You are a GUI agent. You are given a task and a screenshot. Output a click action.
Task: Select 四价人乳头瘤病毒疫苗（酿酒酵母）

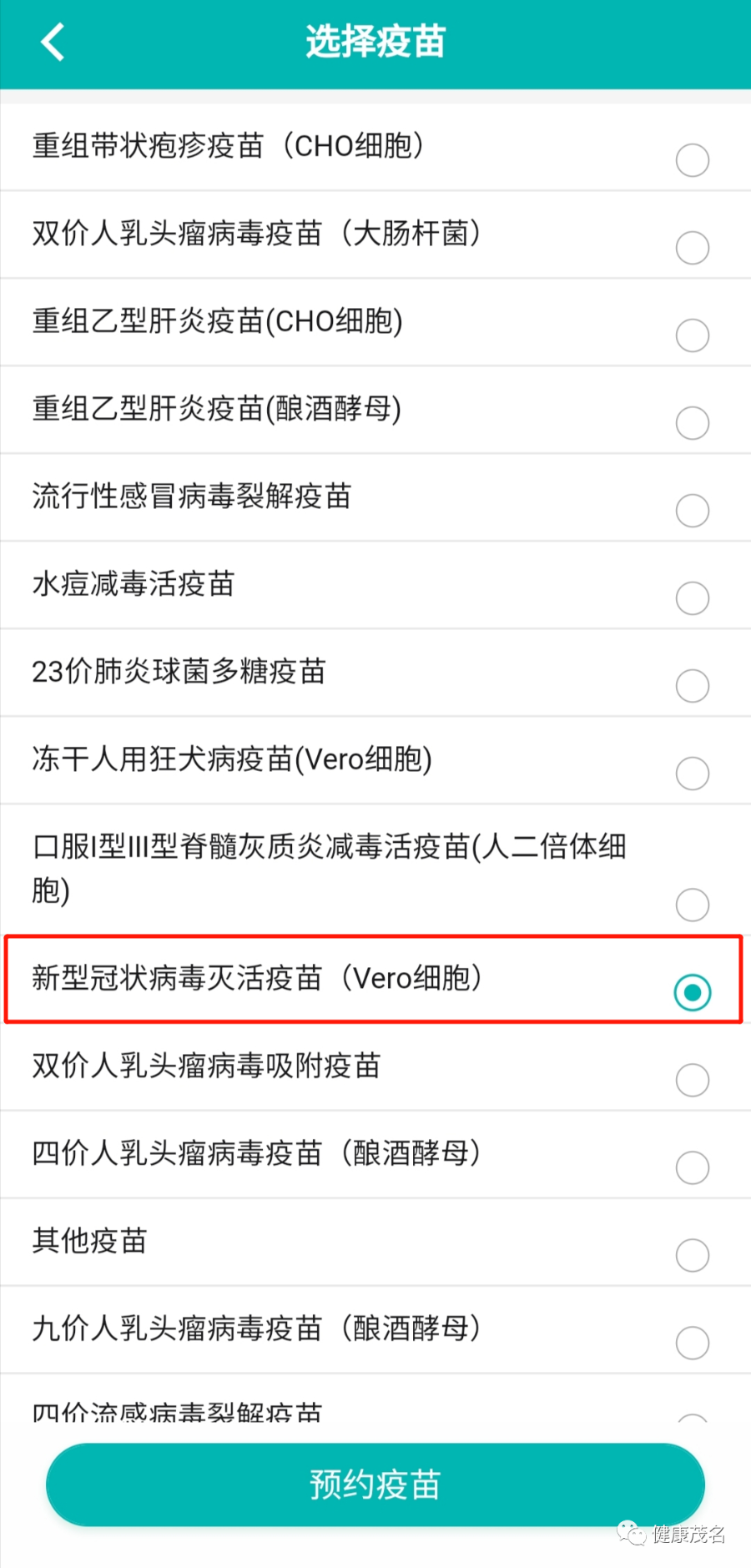tap(692, 1167)
